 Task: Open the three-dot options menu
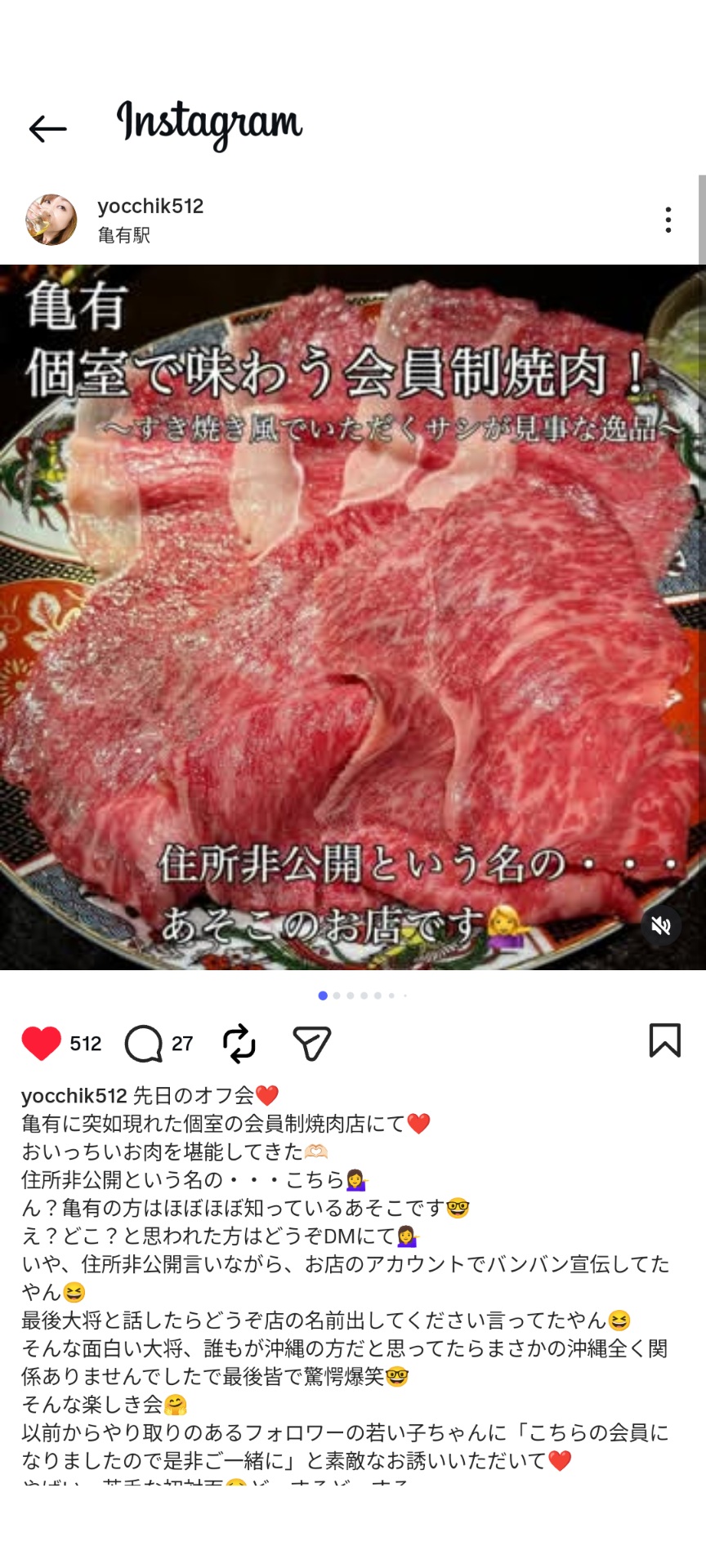tap(669, 219)
